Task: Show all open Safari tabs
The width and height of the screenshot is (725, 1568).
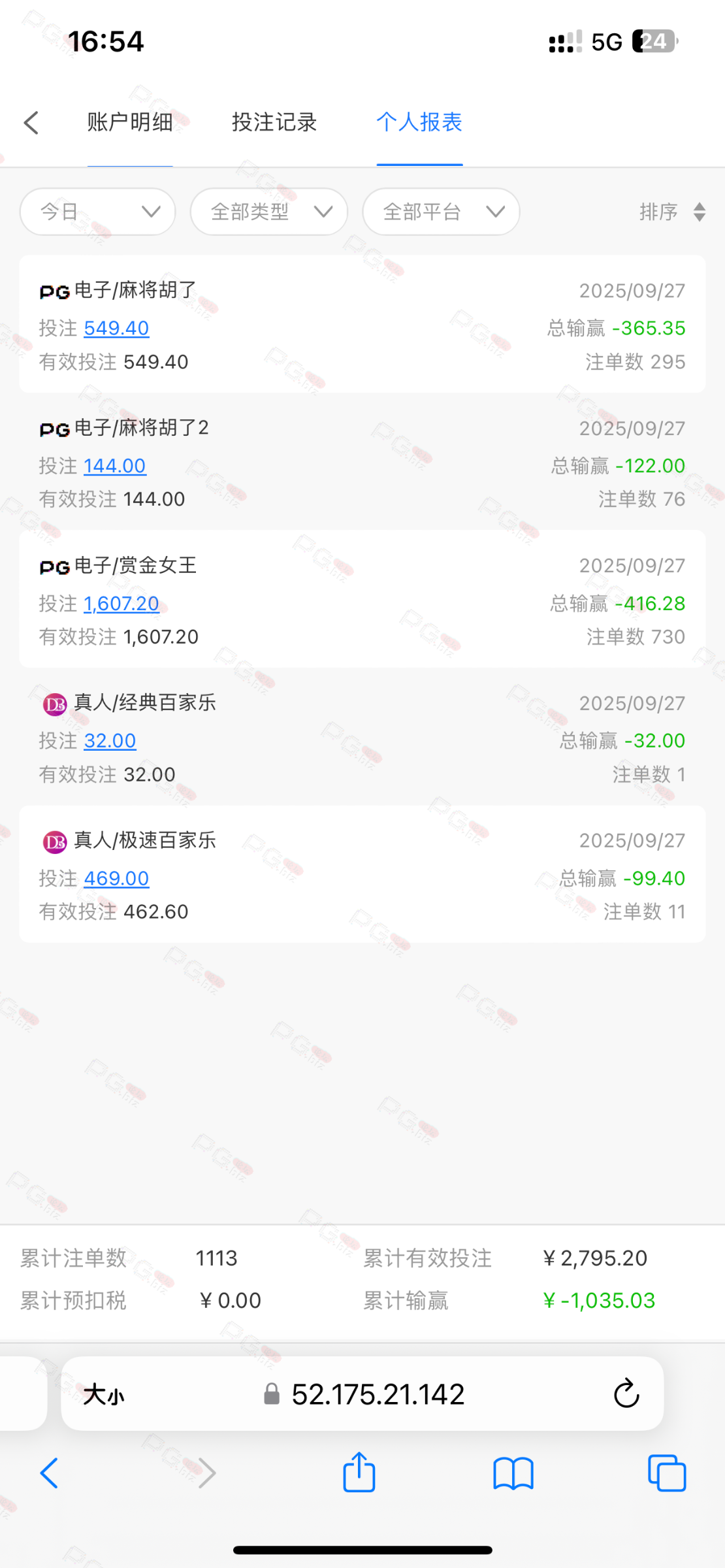Action: pyautogui.click(x=666, y=1473)
